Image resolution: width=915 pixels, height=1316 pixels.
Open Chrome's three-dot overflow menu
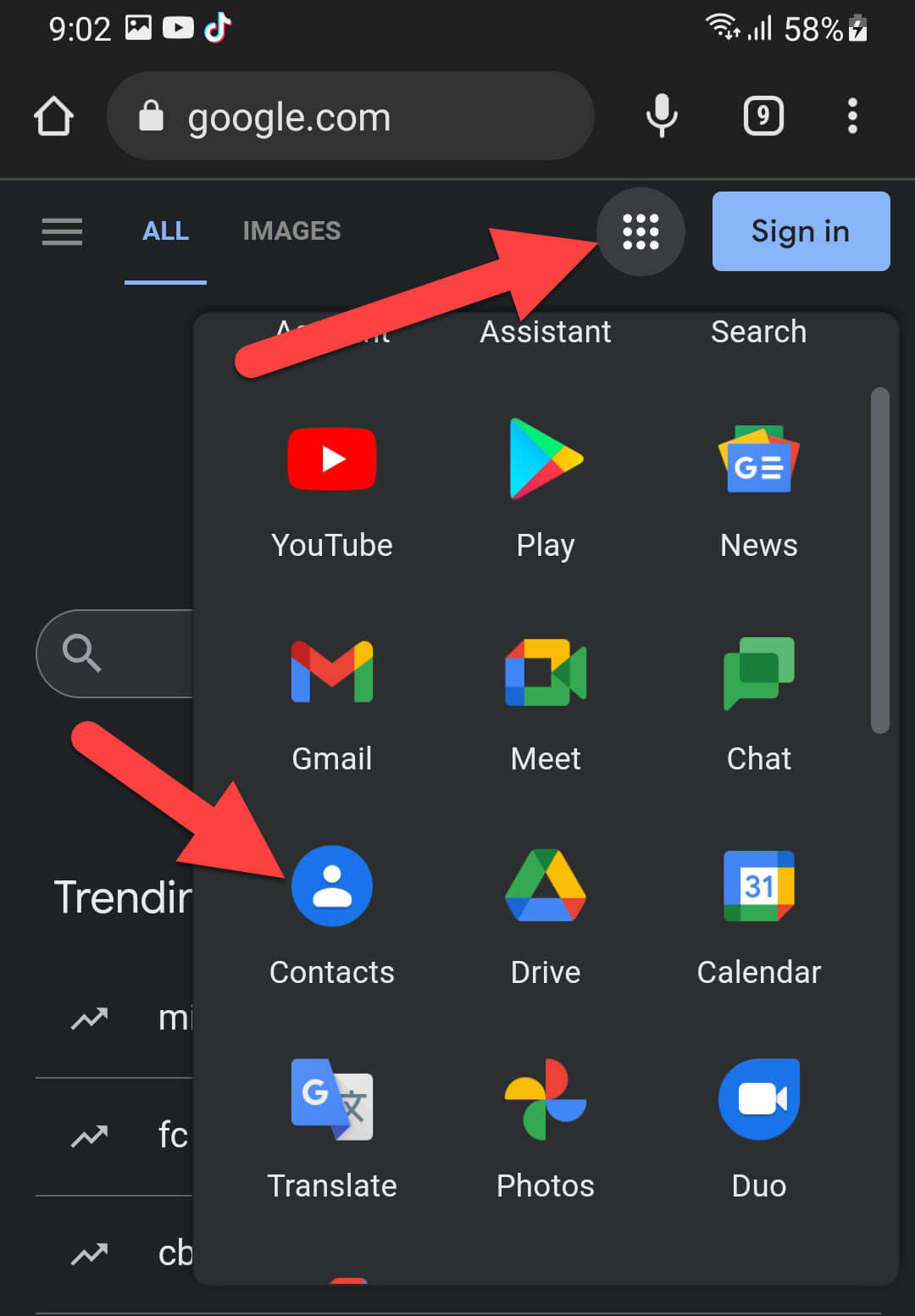pyautogui.click(x=852, y=116)
